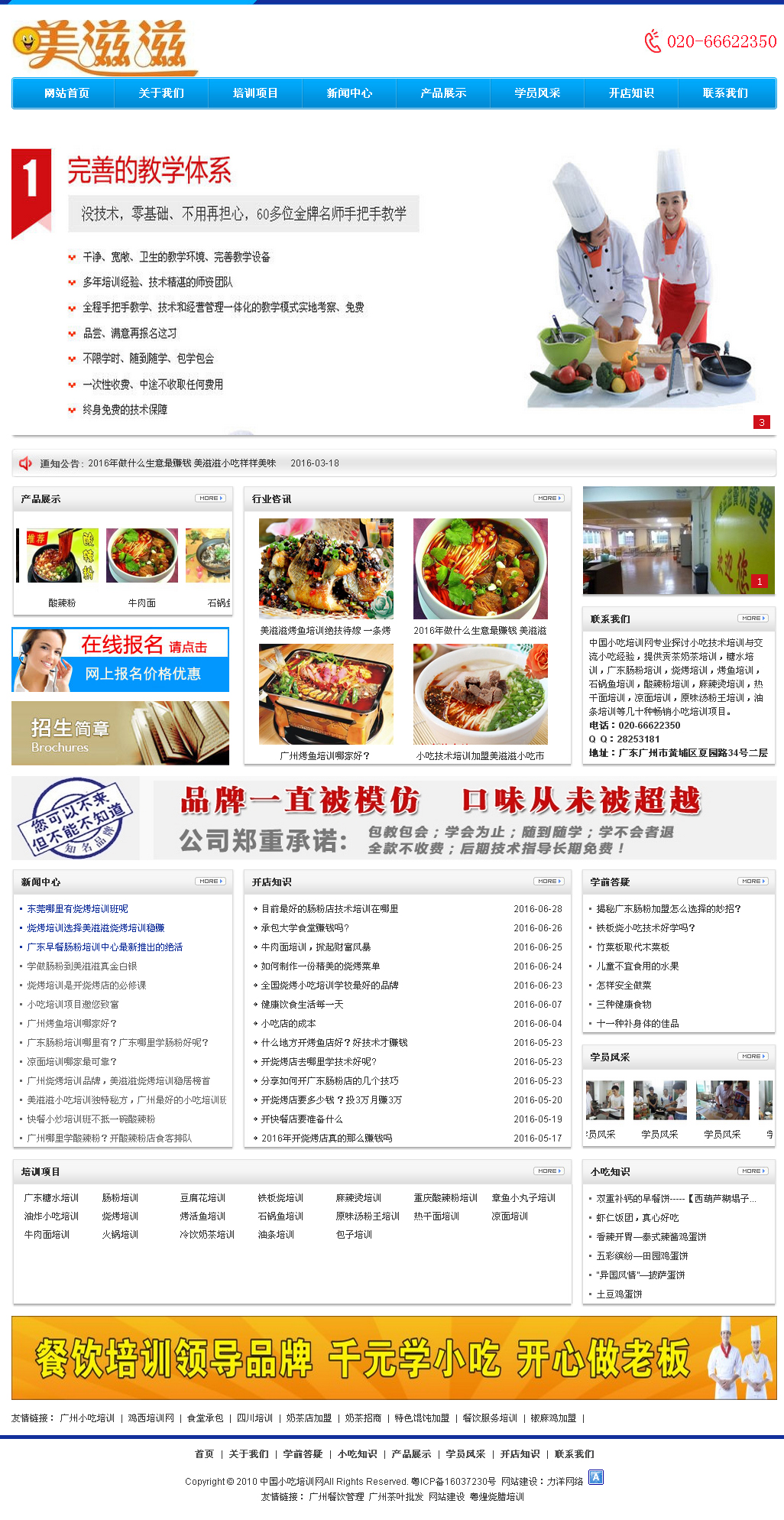Read news 东莞哪里有烧烤培训班呢
Viewport: 784px width, 1520px height.
[x=78, y=909]
